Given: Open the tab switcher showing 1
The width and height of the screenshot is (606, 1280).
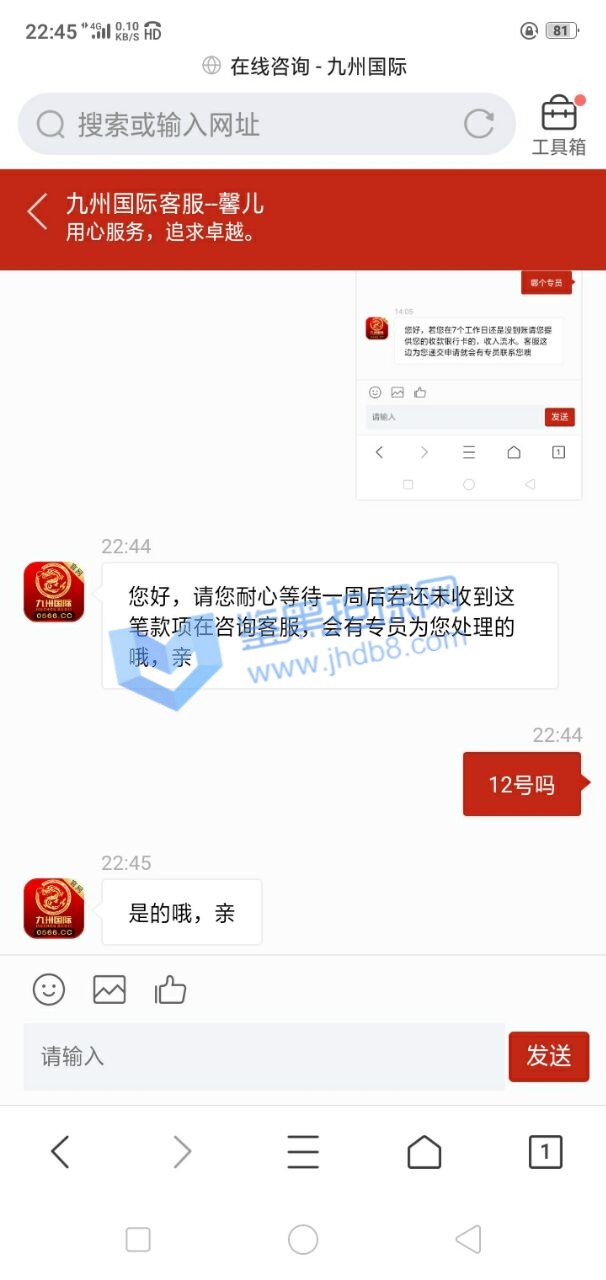Looking at the screenshot, I should [545, 1152].
